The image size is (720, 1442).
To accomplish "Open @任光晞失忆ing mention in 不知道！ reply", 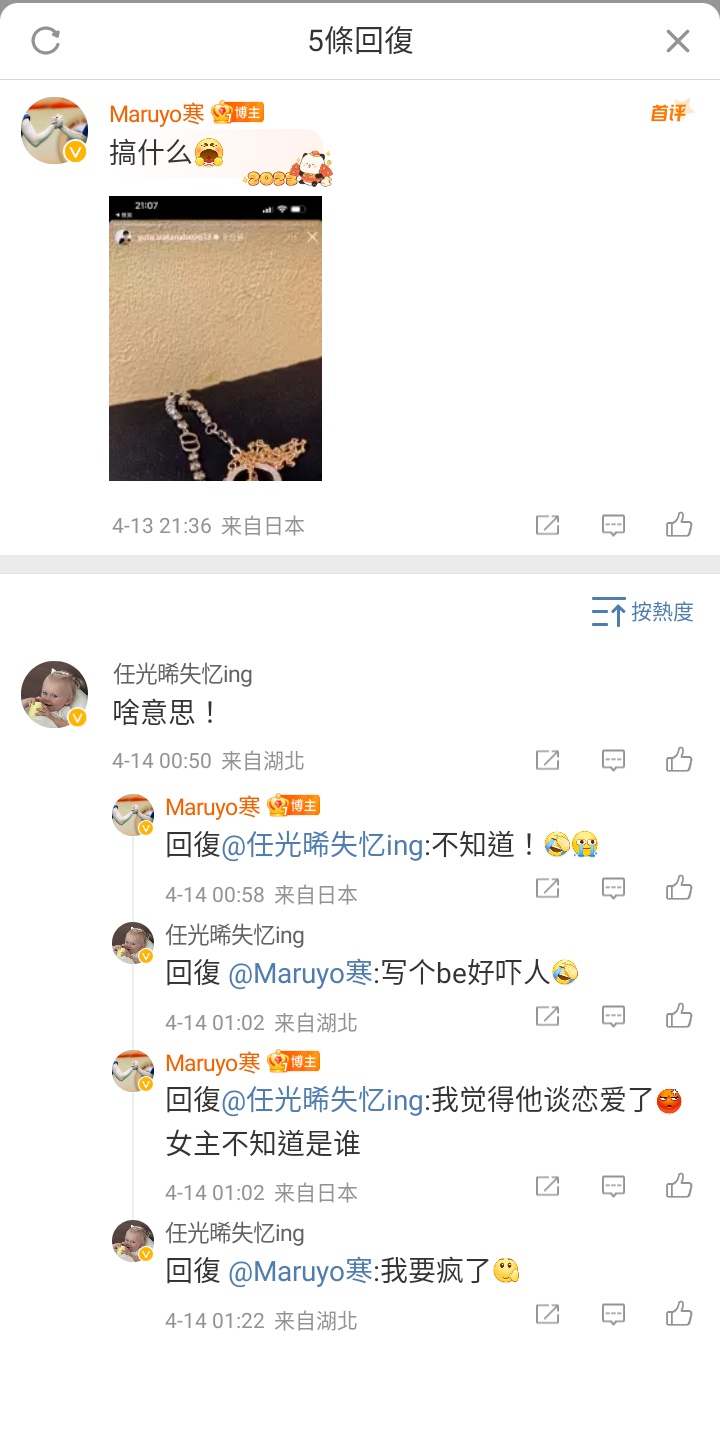I will [x=322, y=845].
